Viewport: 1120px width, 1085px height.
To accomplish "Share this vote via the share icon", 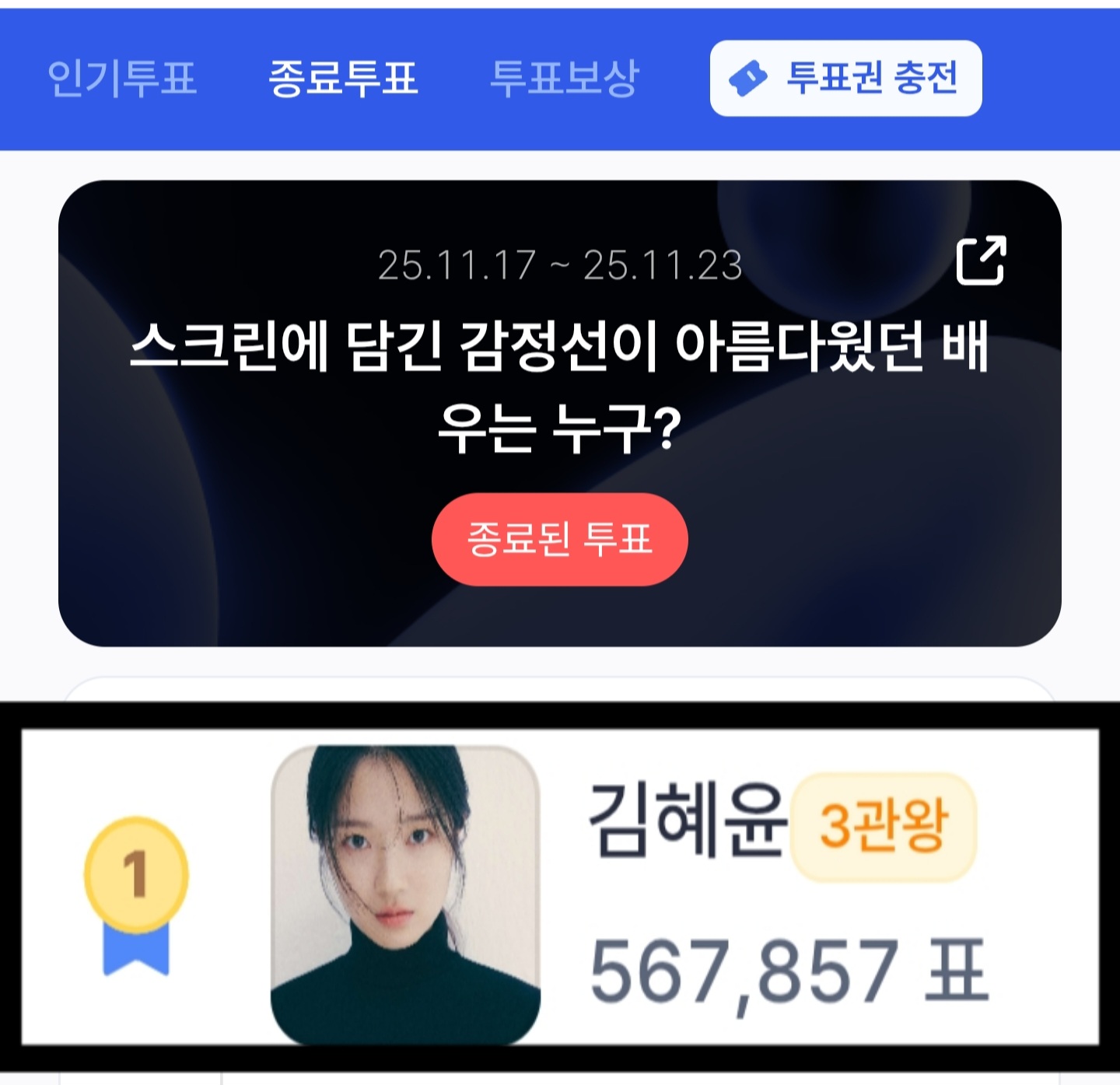I will pyautogui.click(x=981, y=261).
